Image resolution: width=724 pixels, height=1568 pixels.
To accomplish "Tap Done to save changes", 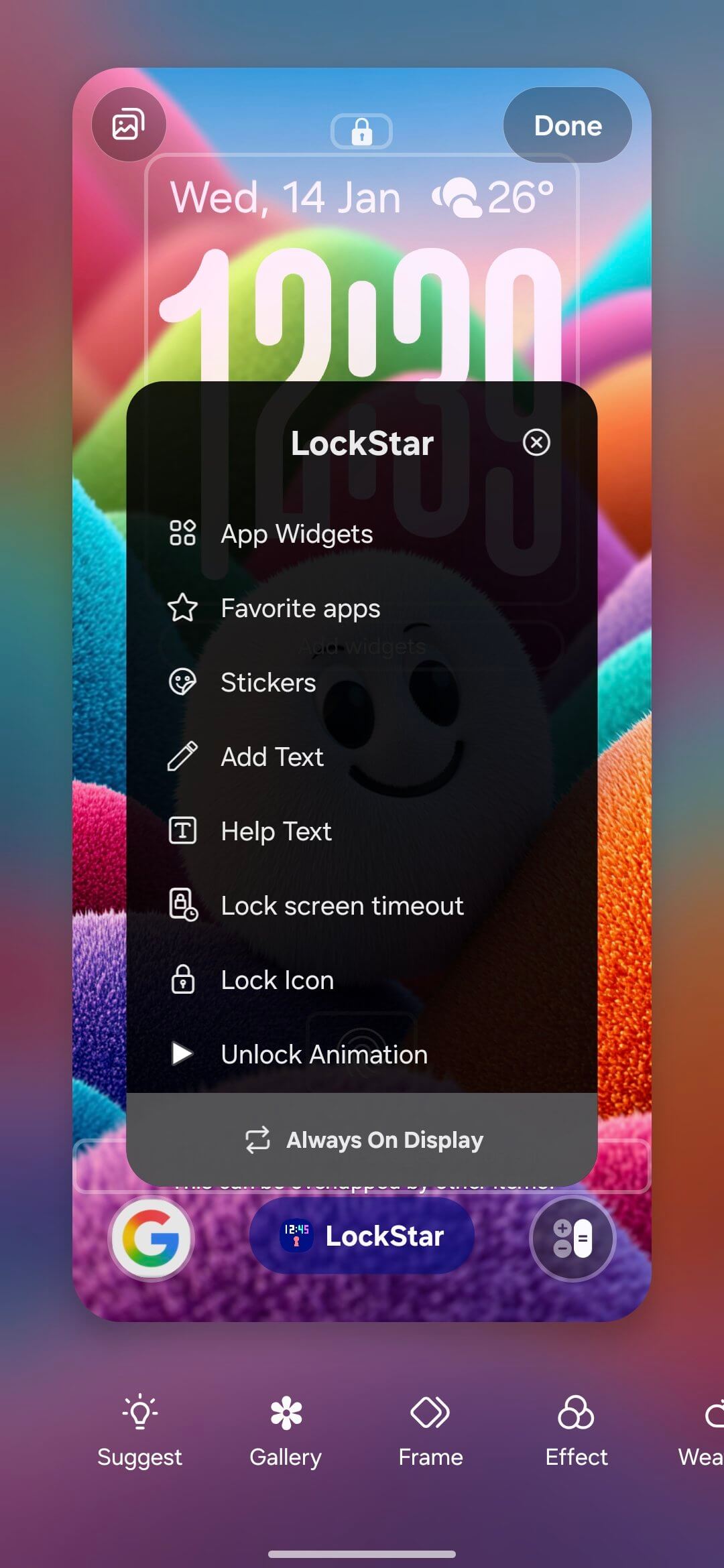I will [567, 125].
